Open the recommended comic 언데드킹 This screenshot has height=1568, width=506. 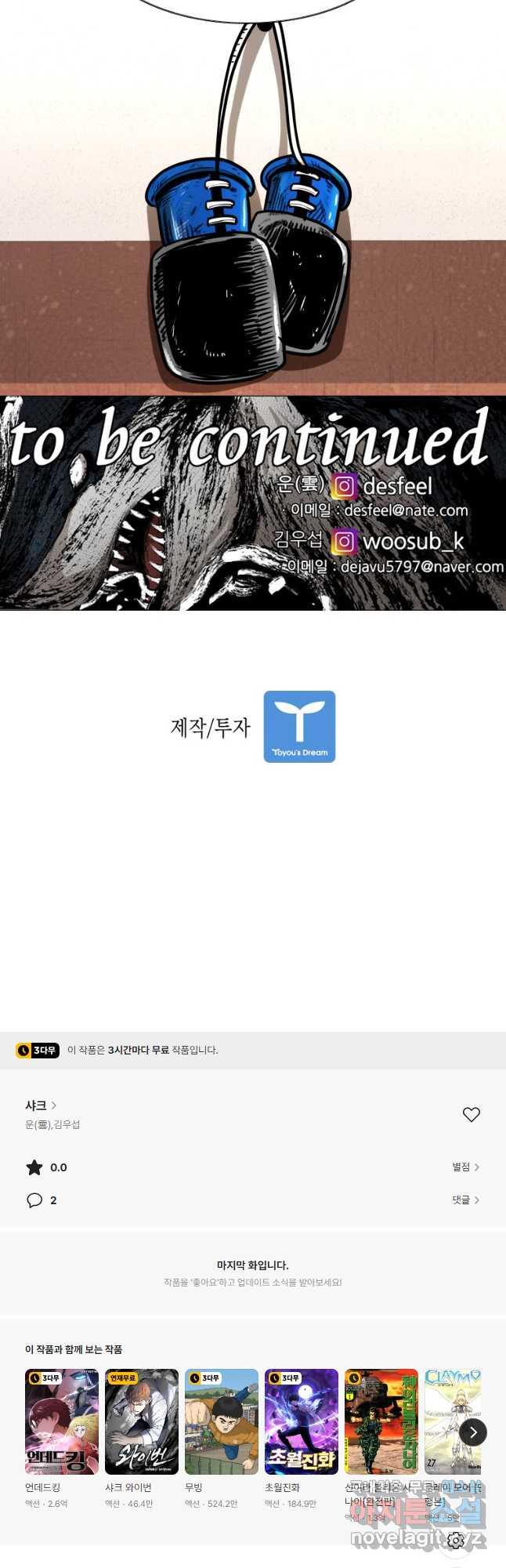pyautogui.click(x=62, y=1422)
